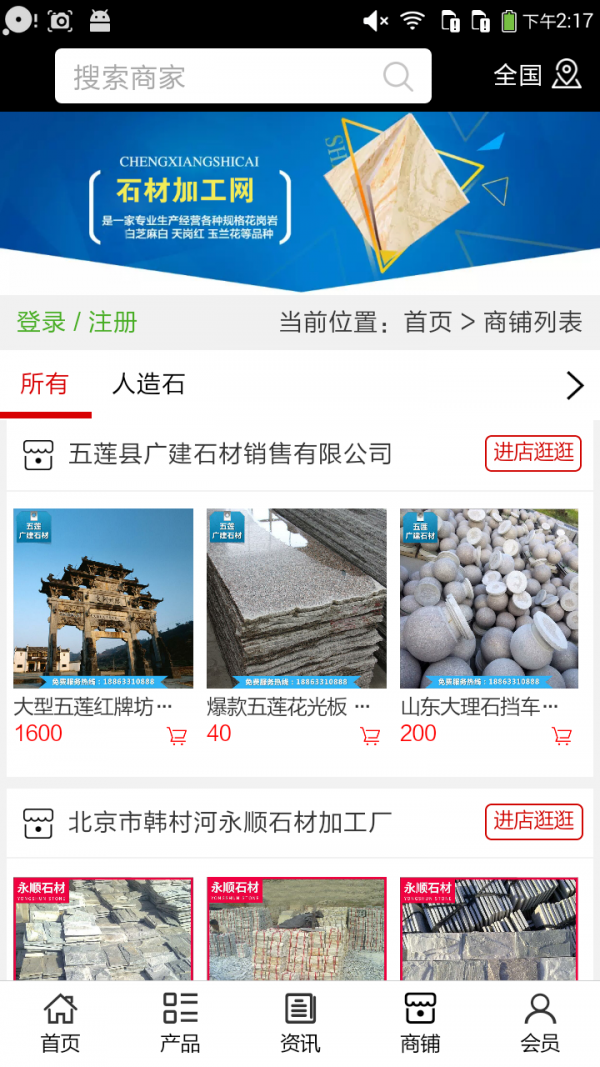
Task: Open the 爆款五莲花光板 product
Action: point(296,598)
